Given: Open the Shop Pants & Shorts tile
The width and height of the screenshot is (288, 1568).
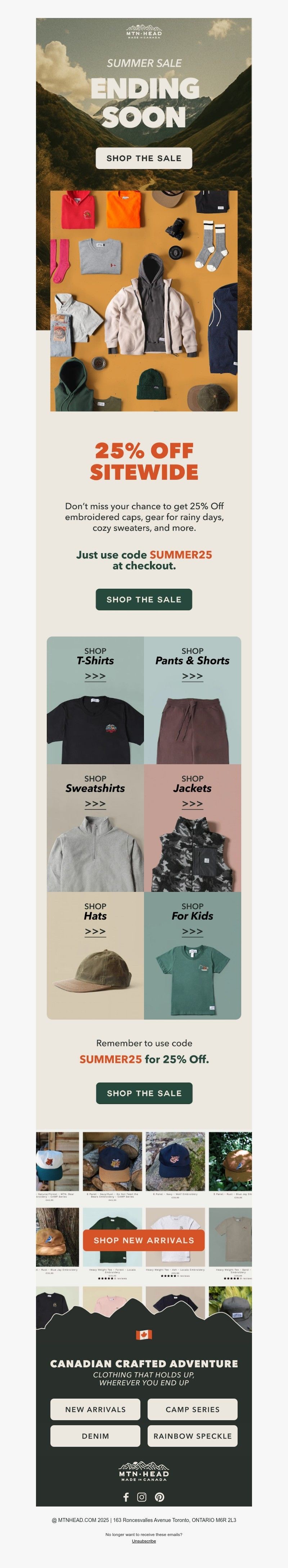Looking at the screenshot, I should click(192, 700).
